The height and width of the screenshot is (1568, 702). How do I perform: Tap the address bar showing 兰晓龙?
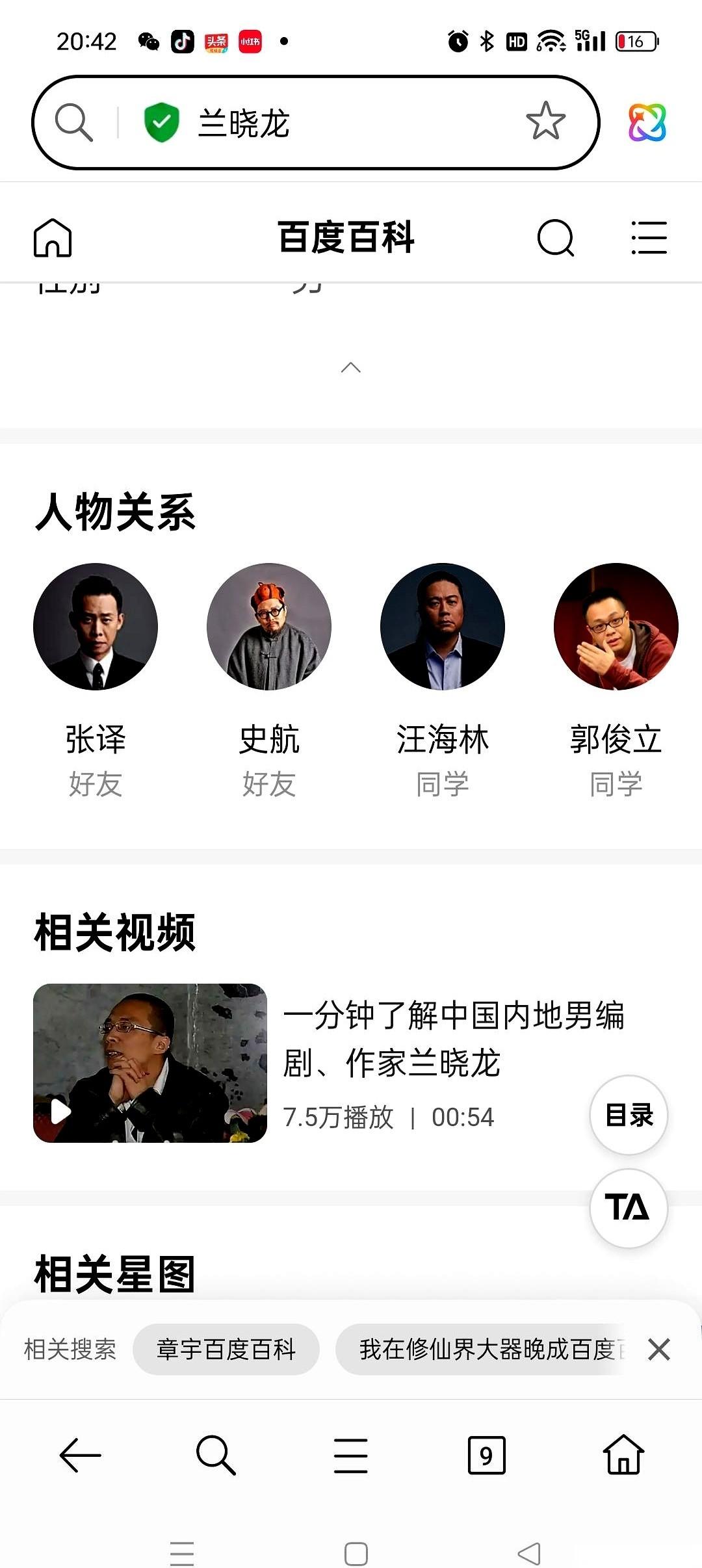point(325,122)
